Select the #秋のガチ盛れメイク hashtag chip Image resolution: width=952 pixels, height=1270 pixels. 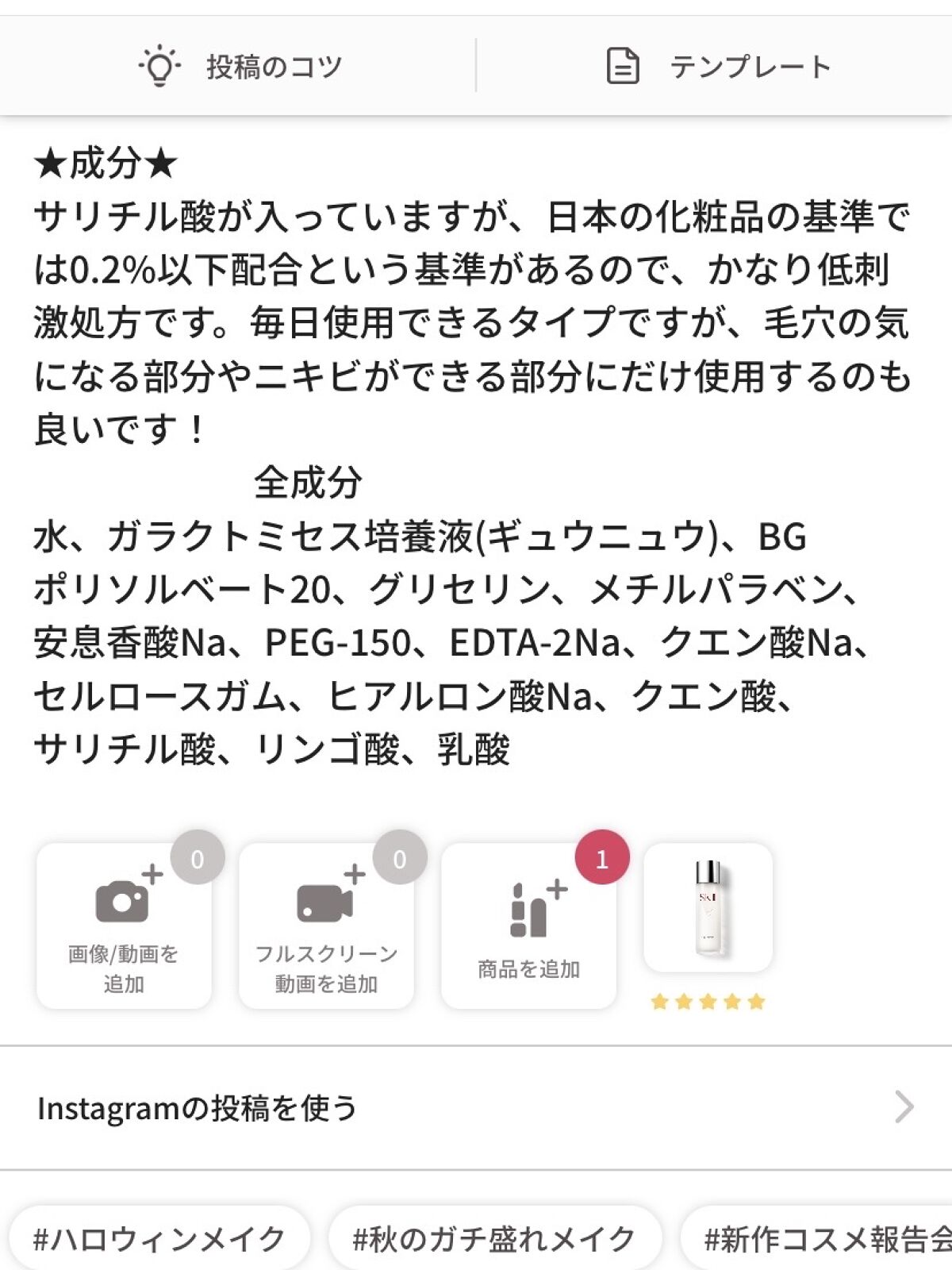coord(494,1238)
